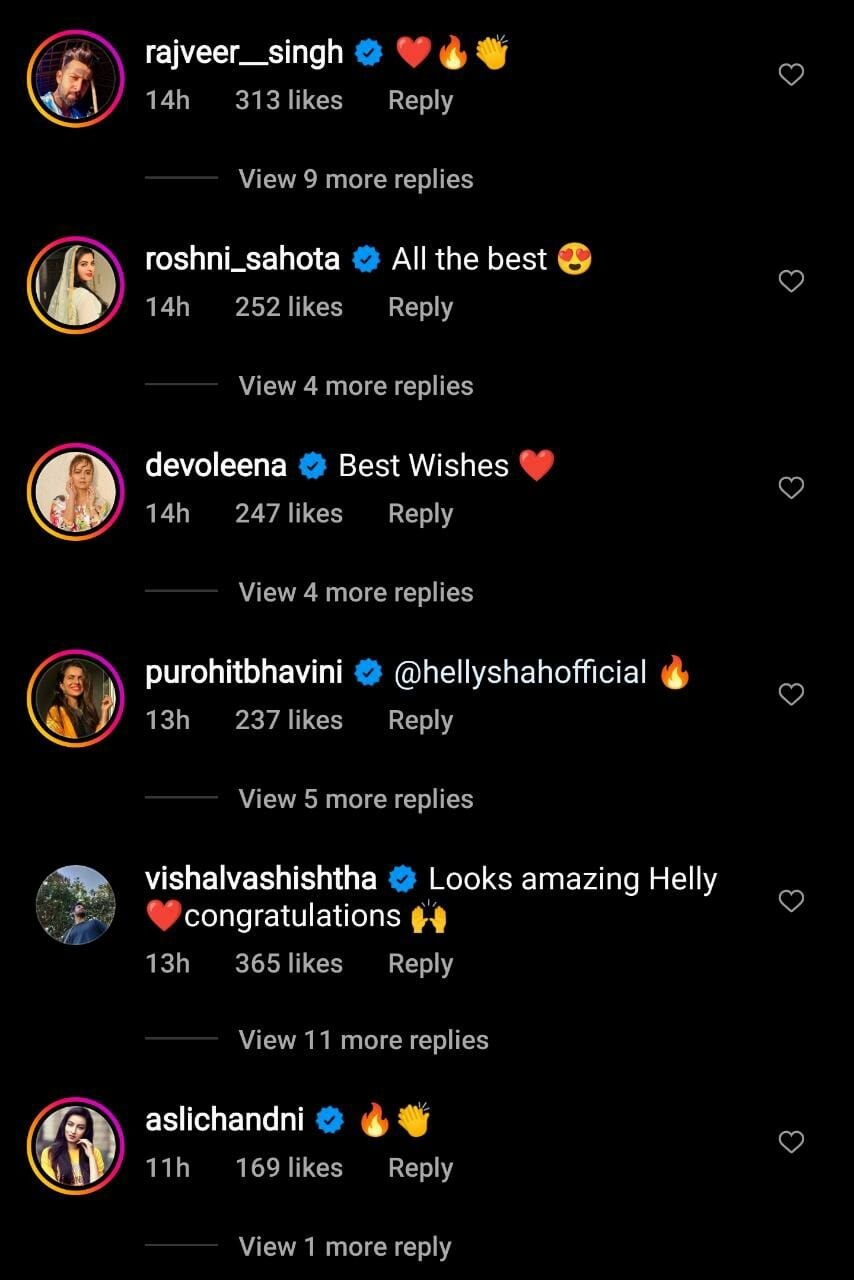854x1280 pixels.
Task: Expand View 11 more replies
Action: coord(363,1041)
